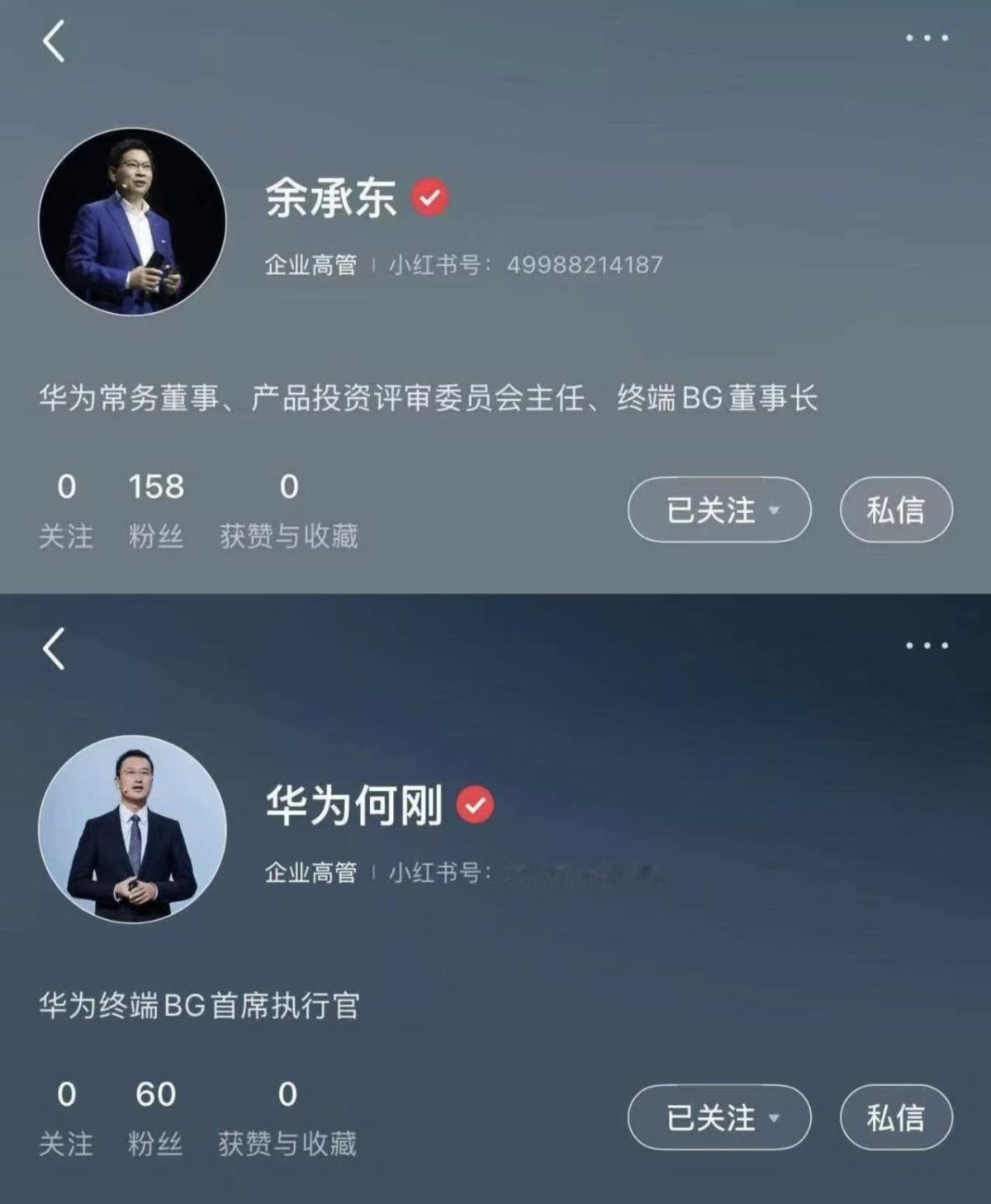Tap the back arrow on 余承东's profile

(x=52, y=40)
